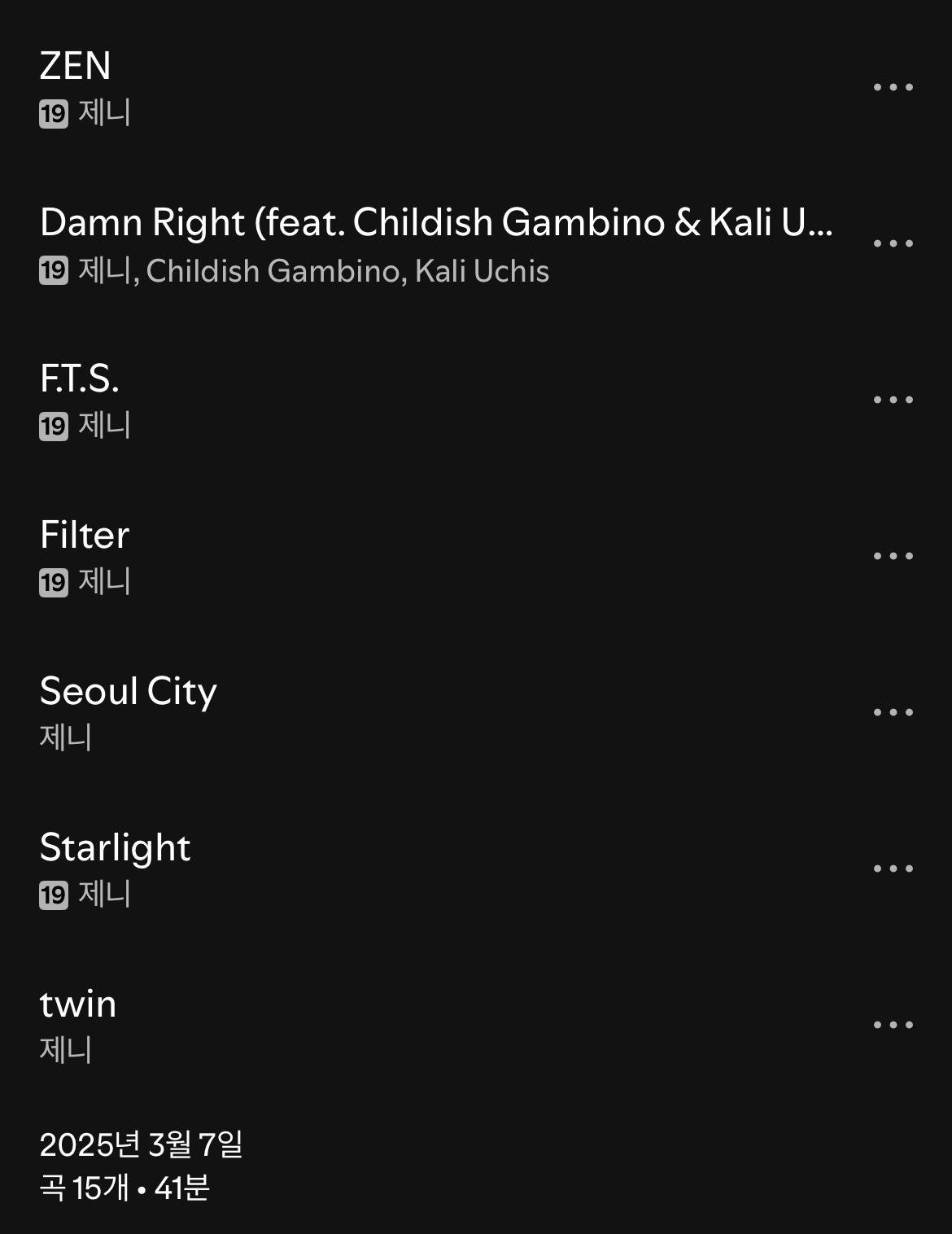Open more options for Starlight
Viewport: 952px width, 1234px height.
click(x=893, y=869)
